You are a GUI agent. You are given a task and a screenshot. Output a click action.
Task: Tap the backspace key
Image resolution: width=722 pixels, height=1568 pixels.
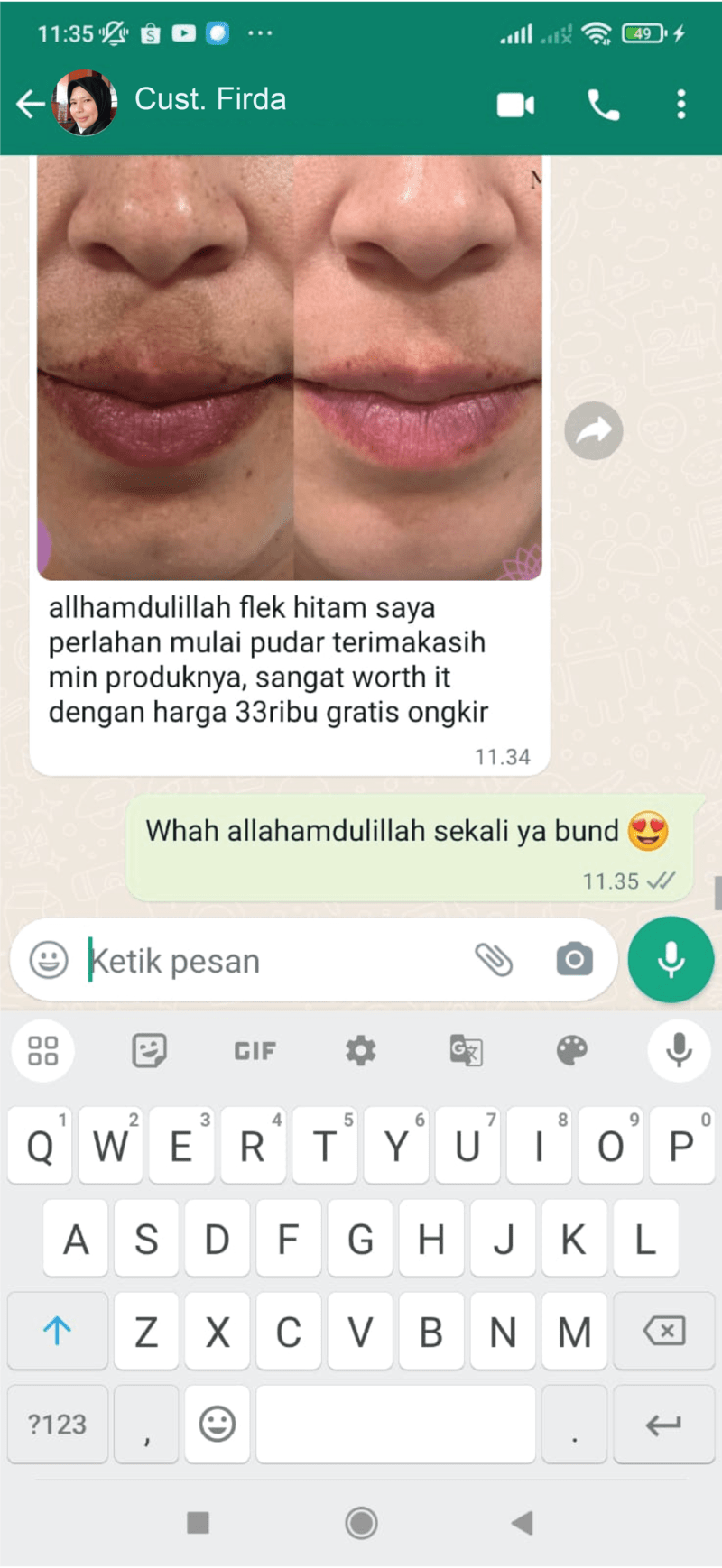[664, 1331]
